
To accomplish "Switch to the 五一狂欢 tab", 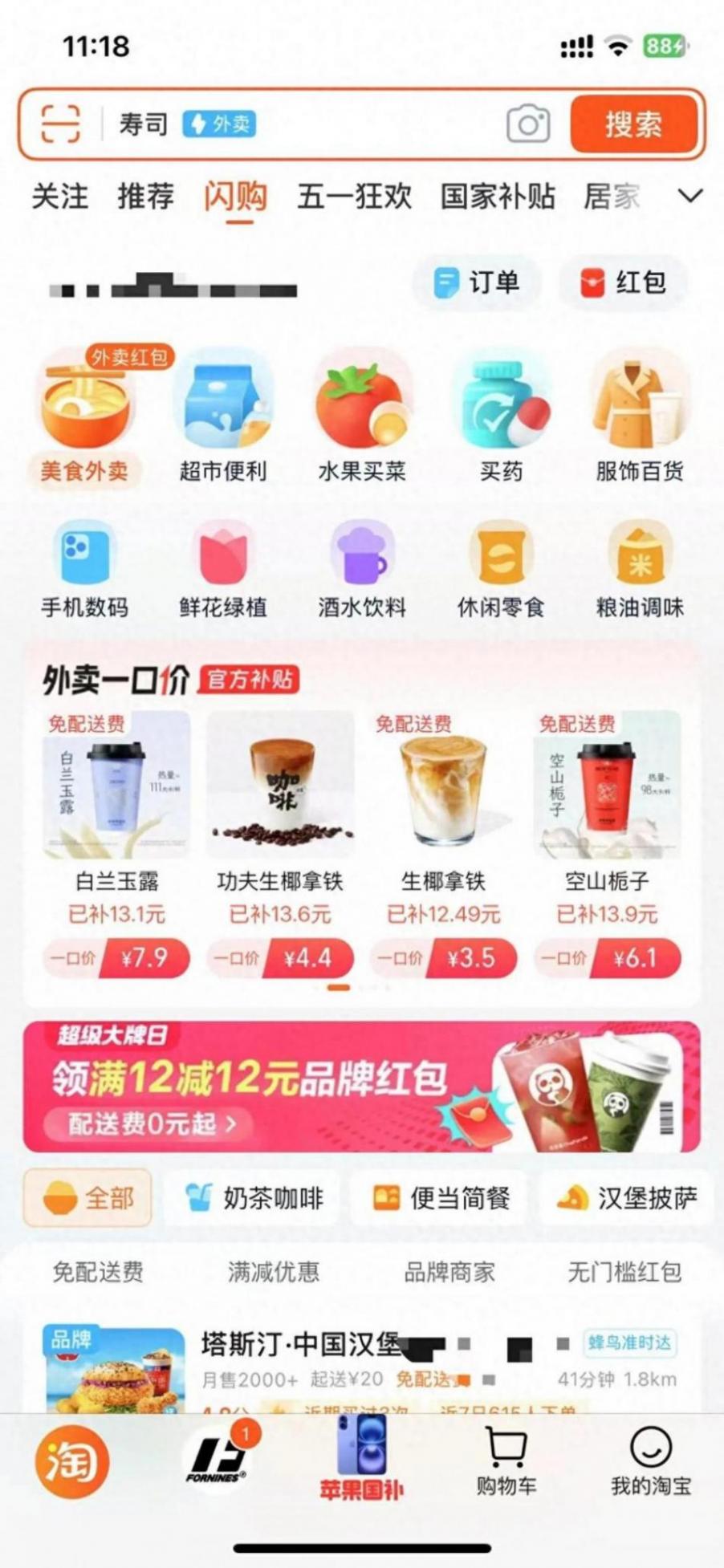I will pos(354,196).
